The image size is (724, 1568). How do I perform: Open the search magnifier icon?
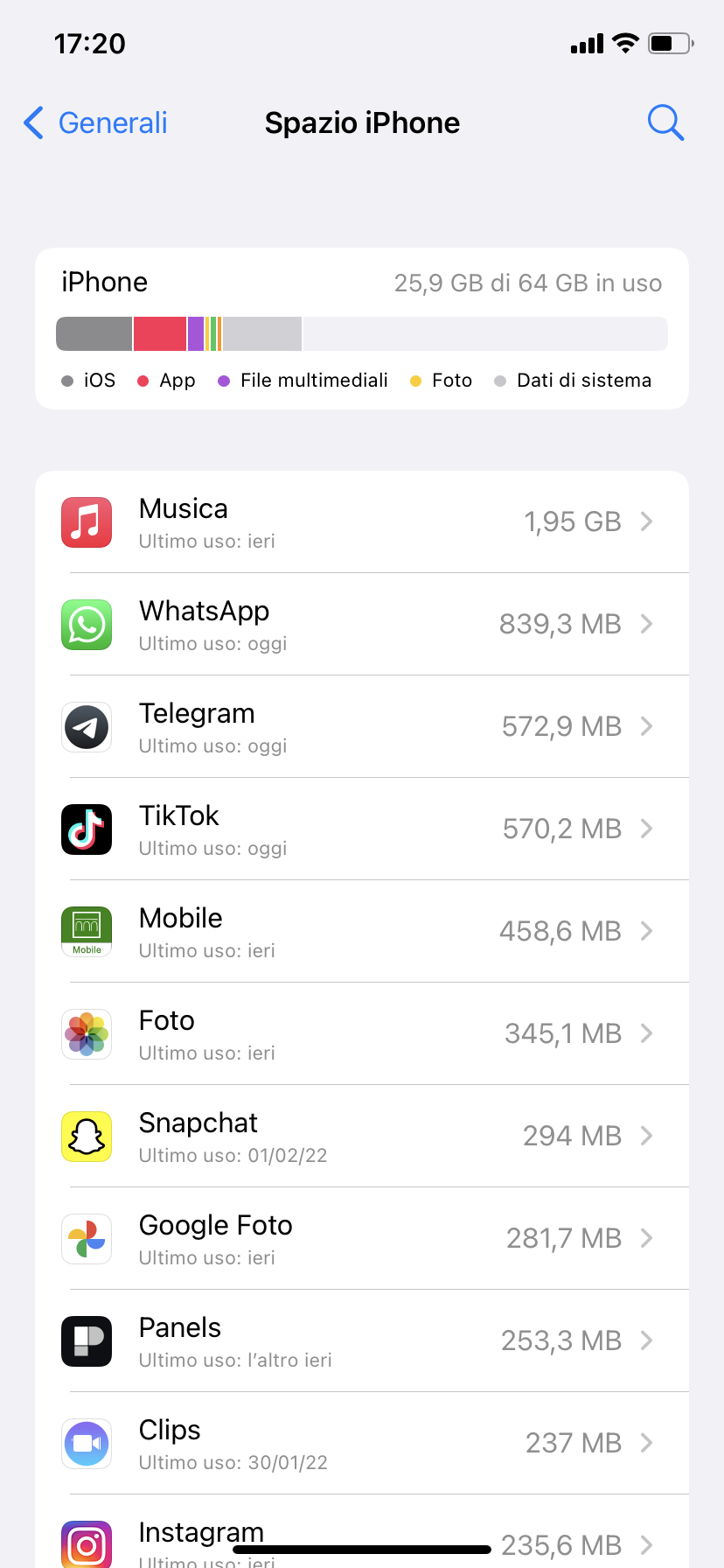click(x=665, y=123)
